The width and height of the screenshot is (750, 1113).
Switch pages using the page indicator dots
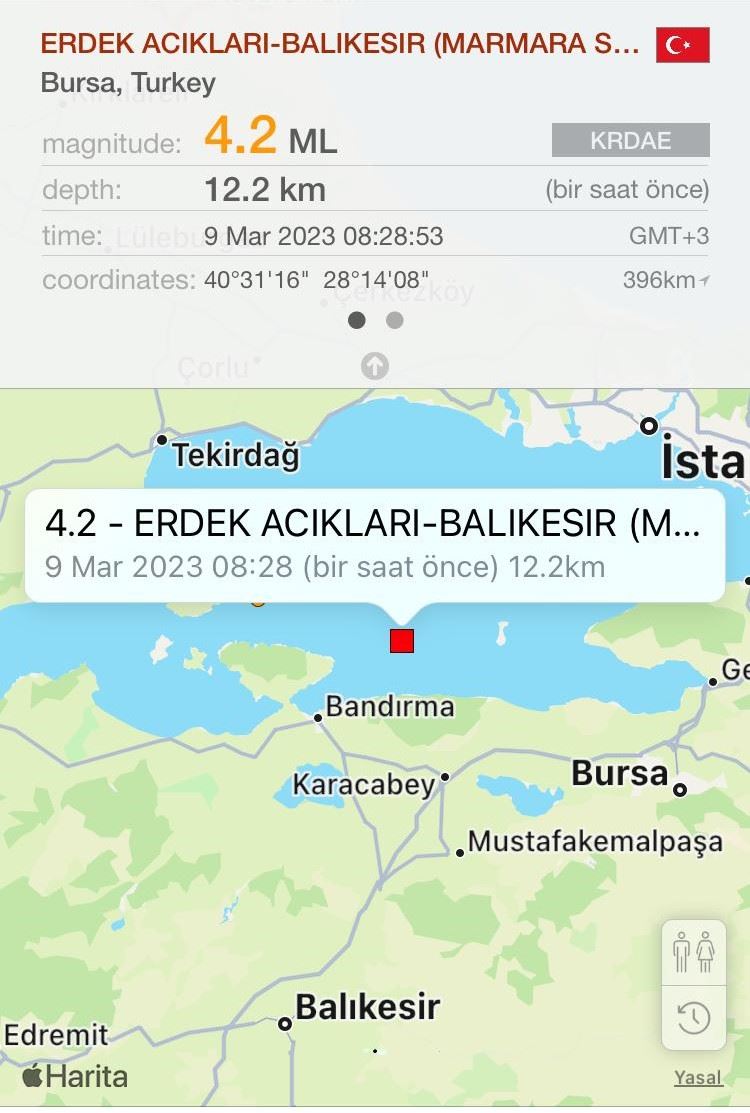pos(394,321)
